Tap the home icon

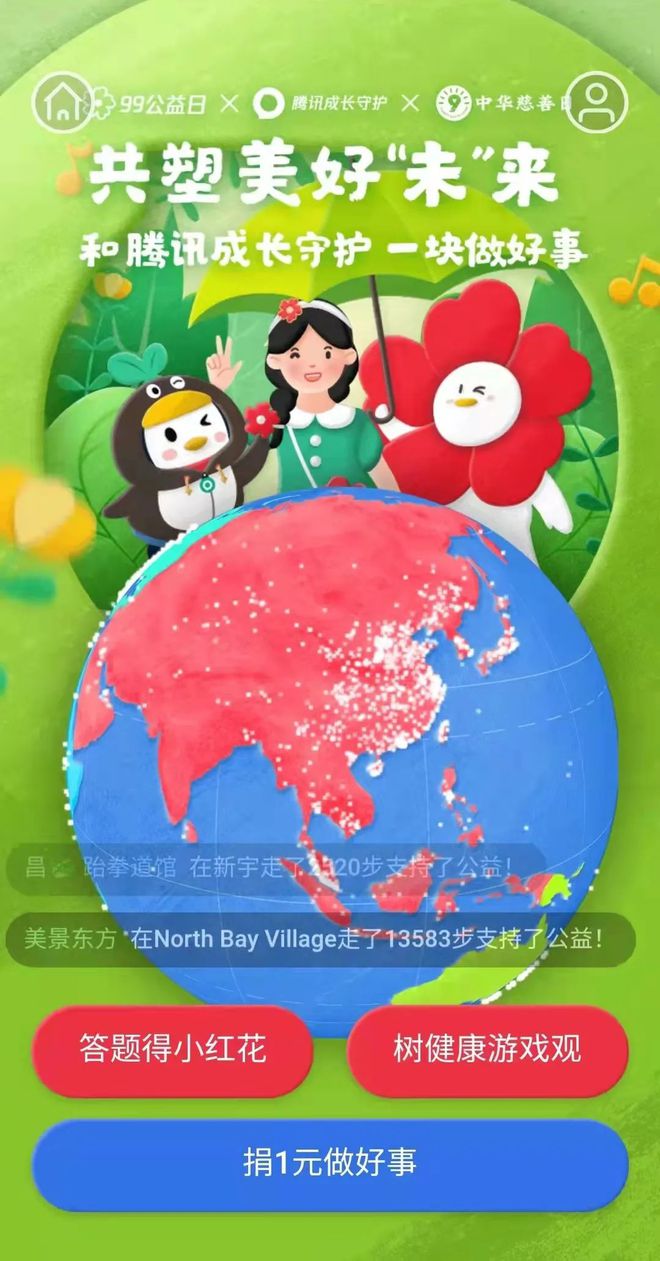click(x=62, y=102)
